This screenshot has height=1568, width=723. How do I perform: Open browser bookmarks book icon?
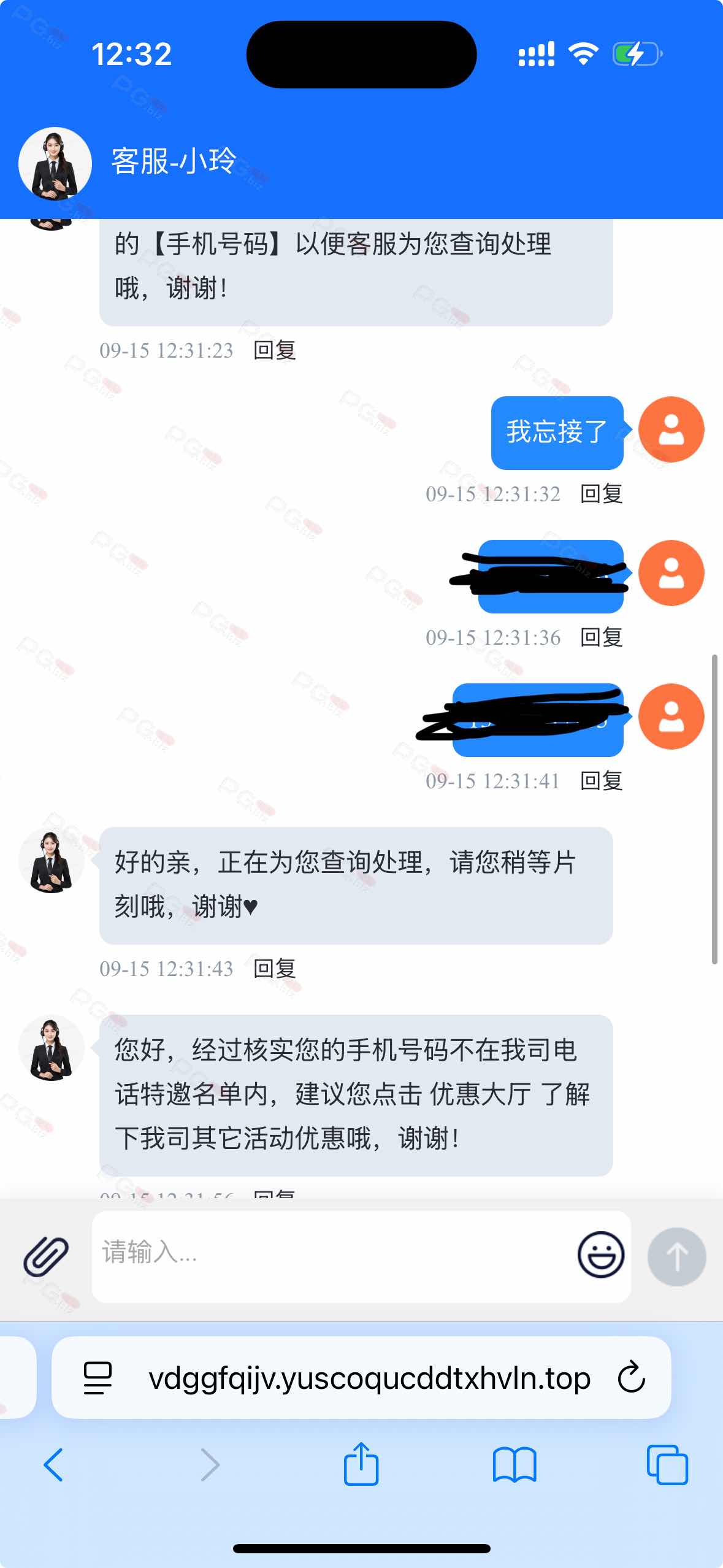pos(515,1465)
